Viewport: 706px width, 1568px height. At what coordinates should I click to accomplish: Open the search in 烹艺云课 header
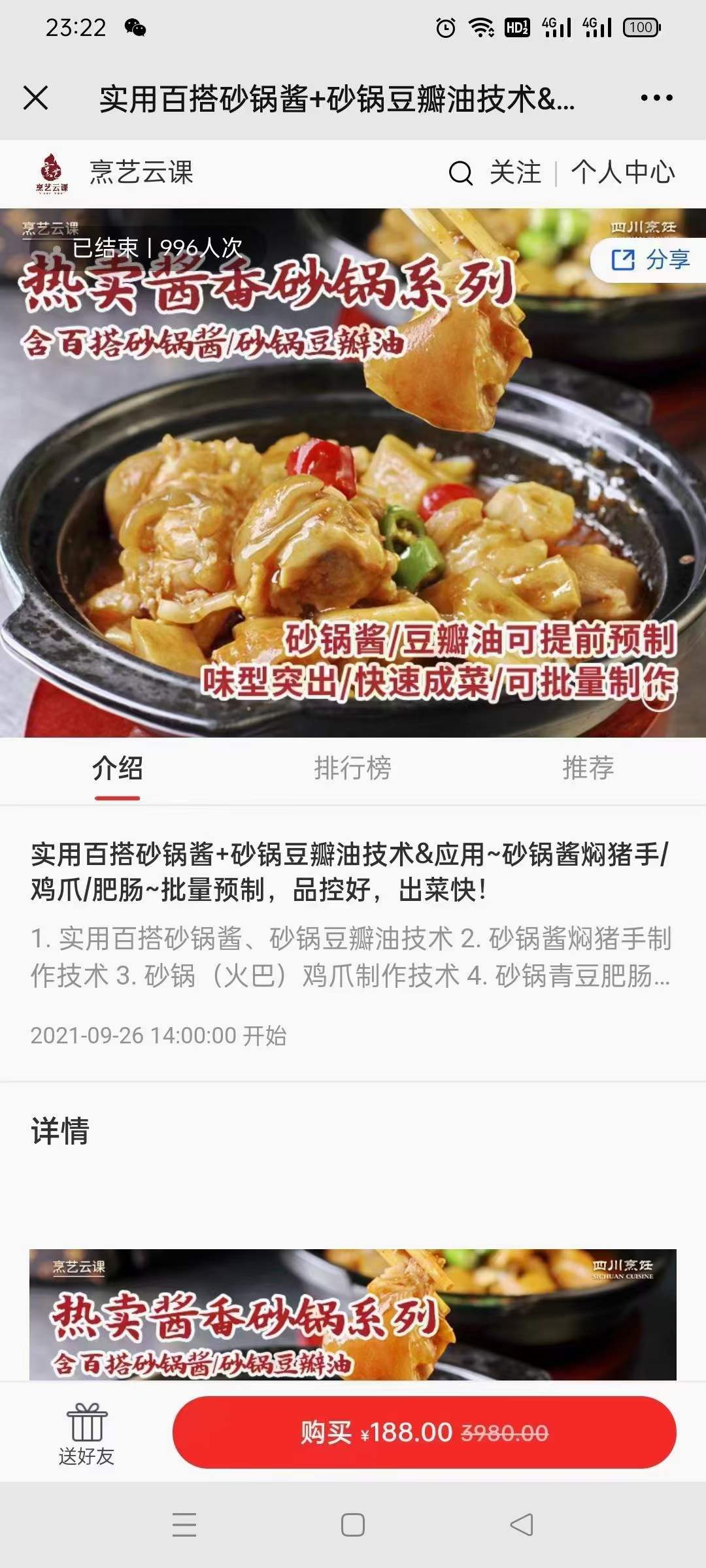click(x=462, y=173)
